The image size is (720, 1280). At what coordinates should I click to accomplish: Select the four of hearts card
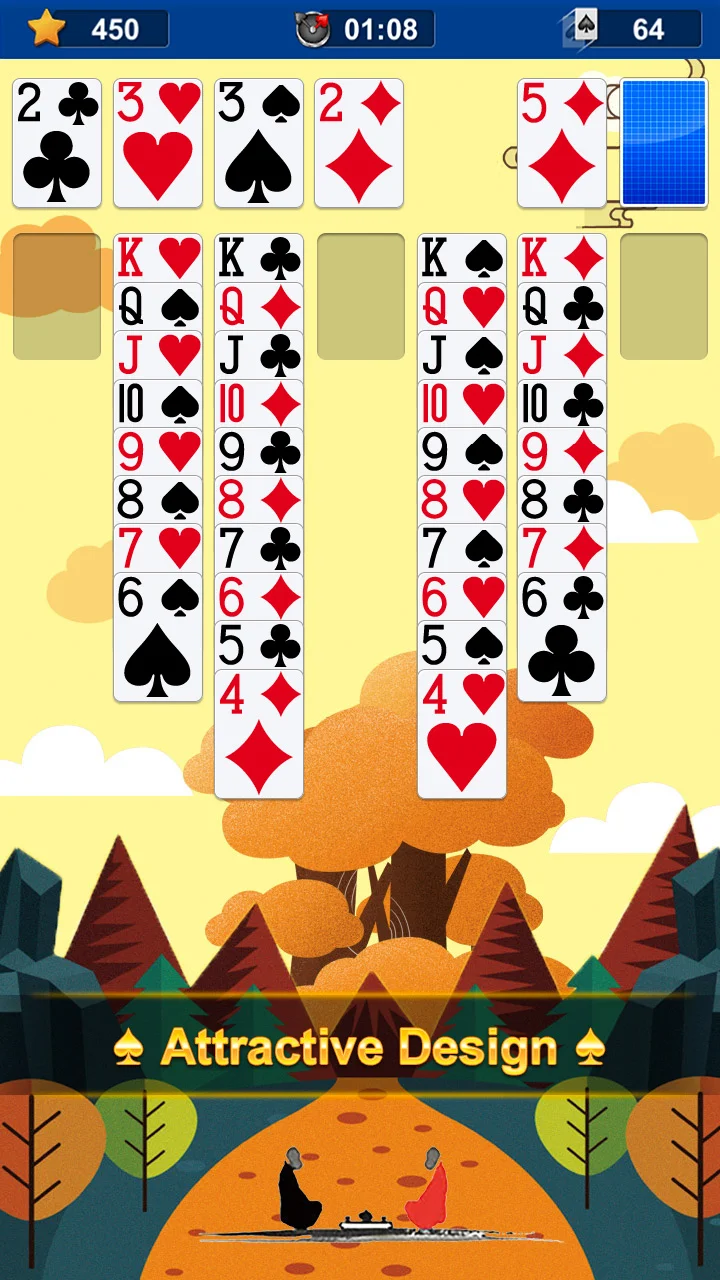461,735
